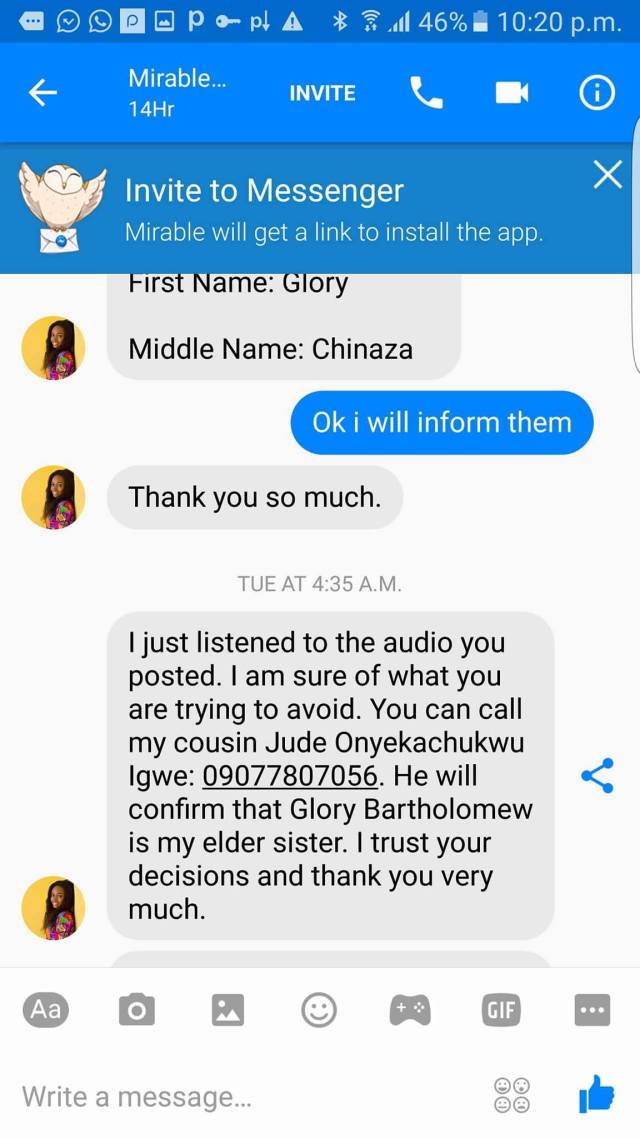
Task: Focus the Write a message field
Action: point(240,1096)
